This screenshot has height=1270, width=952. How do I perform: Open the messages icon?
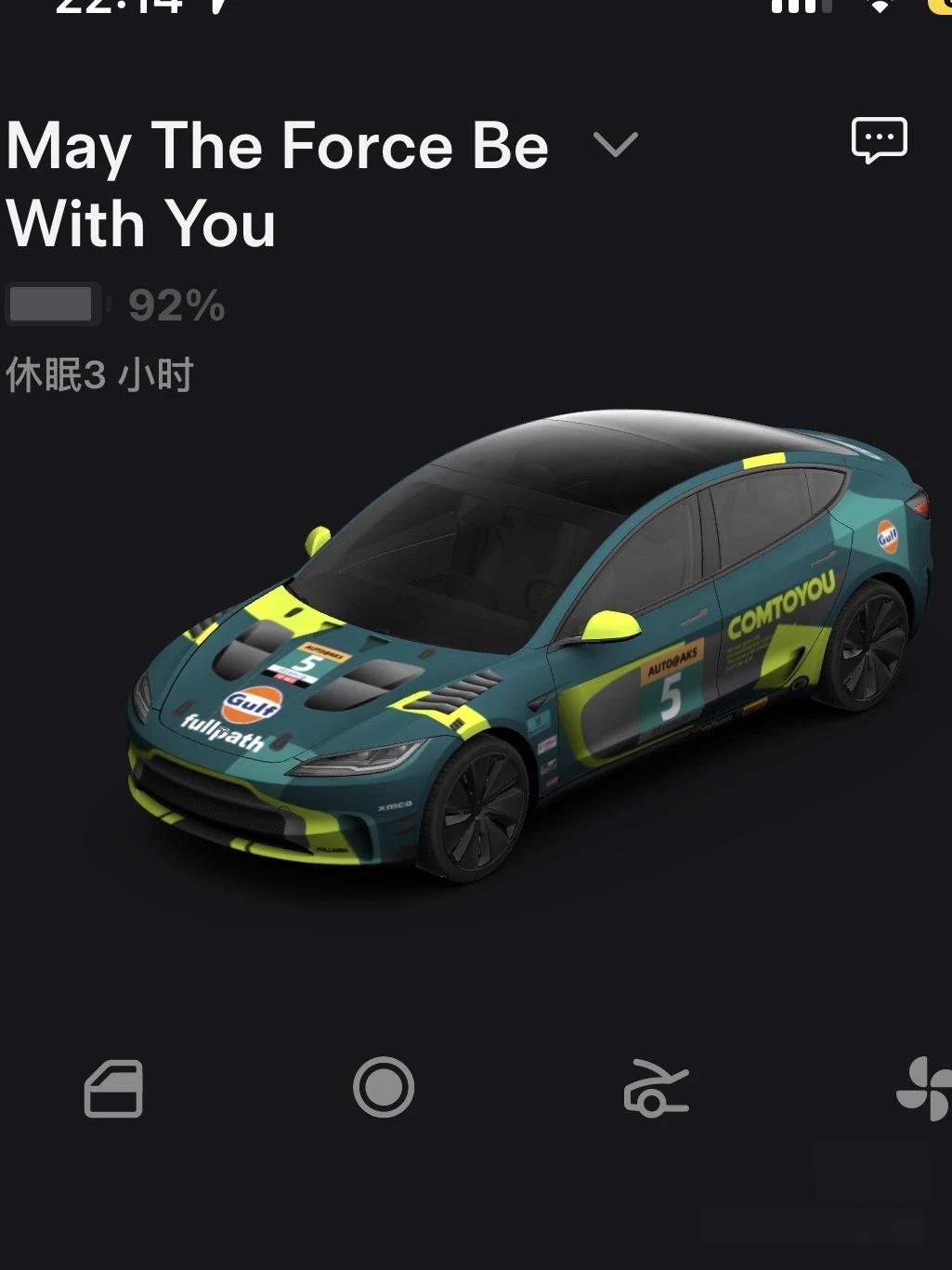879,141
